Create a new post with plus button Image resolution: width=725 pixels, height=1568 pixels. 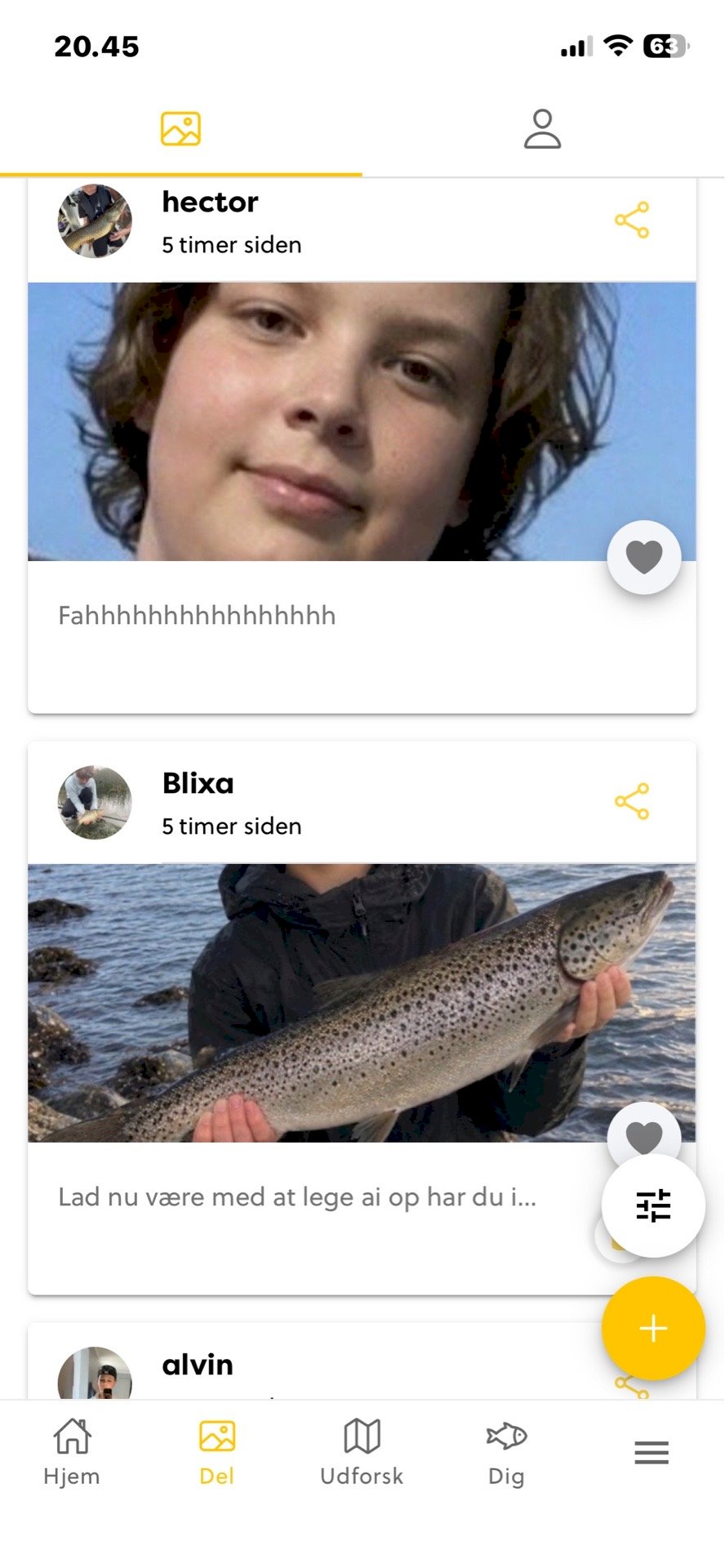coord(653,1329)
